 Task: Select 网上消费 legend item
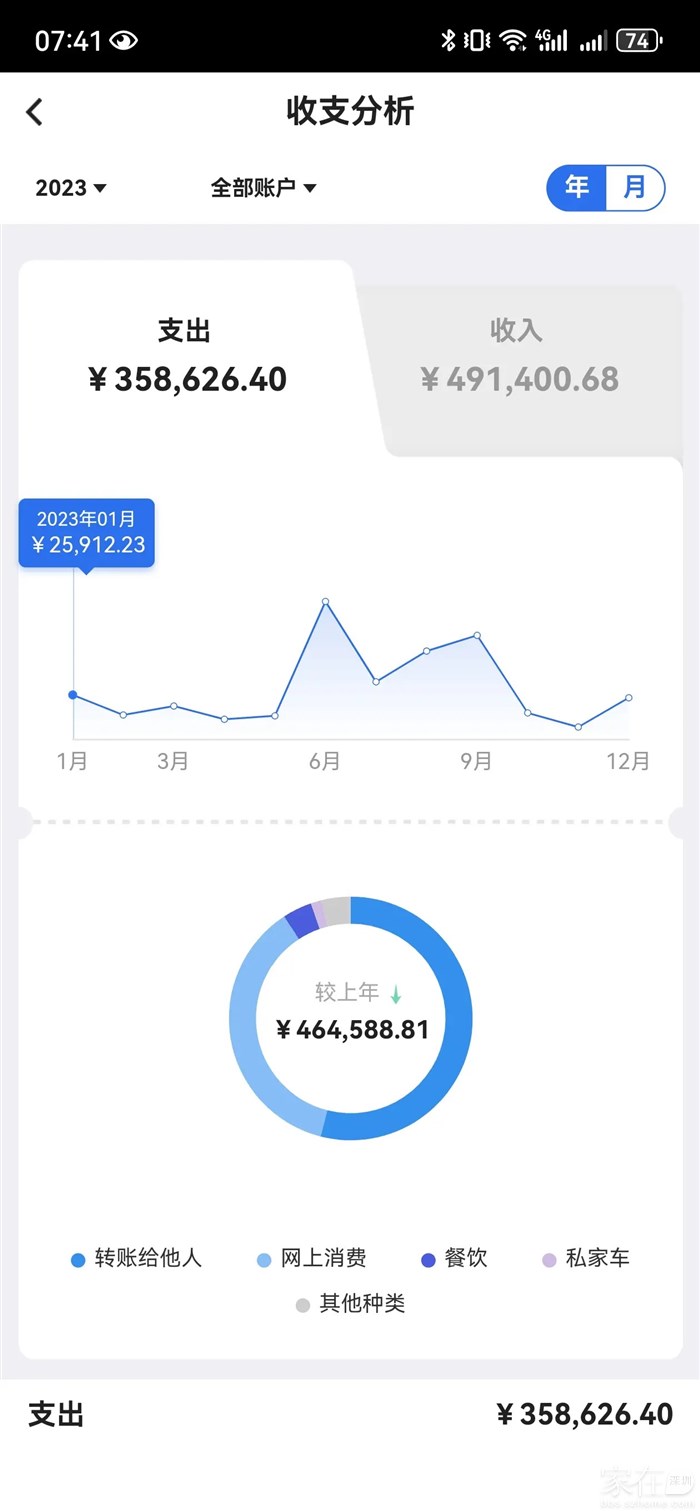312,1259
